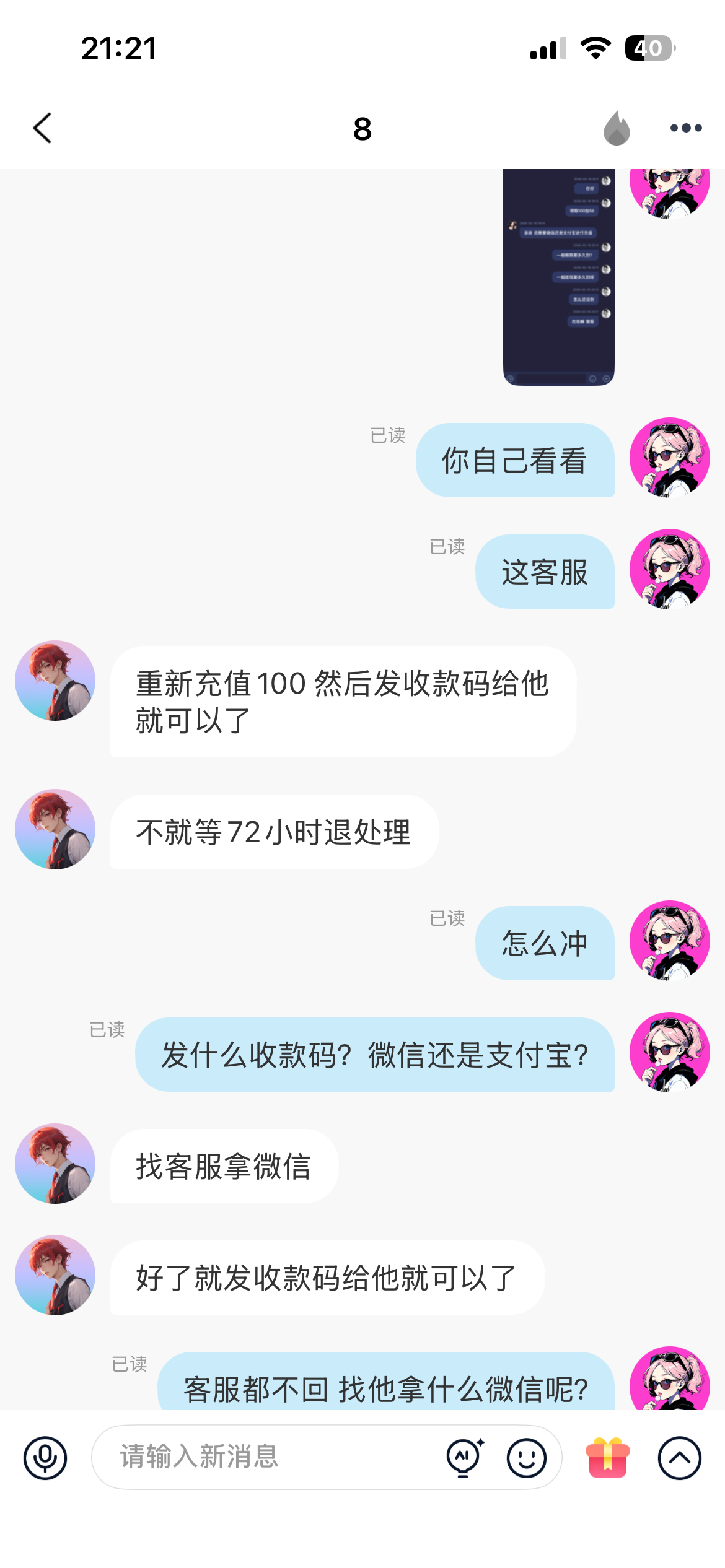Tap the voice message microphone button
This screenshot has width=725, height=1568.
point(45,1457)
